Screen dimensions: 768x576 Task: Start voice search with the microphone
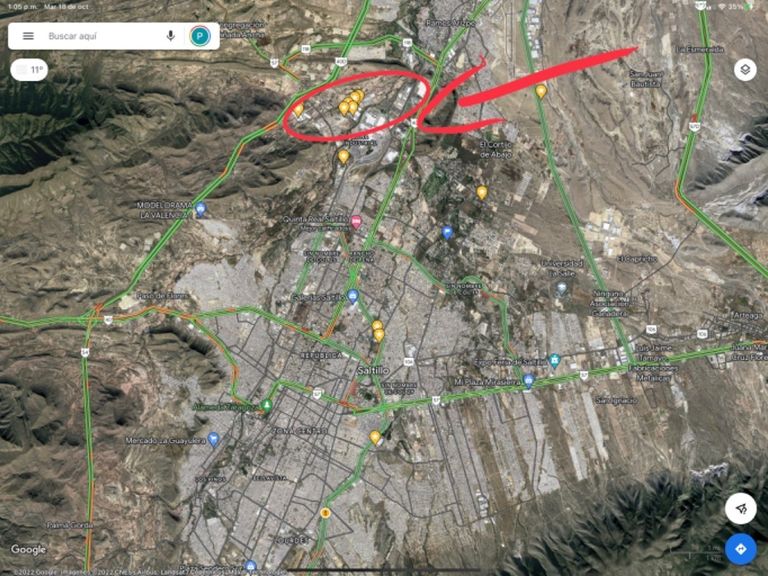tap(170, 36)
